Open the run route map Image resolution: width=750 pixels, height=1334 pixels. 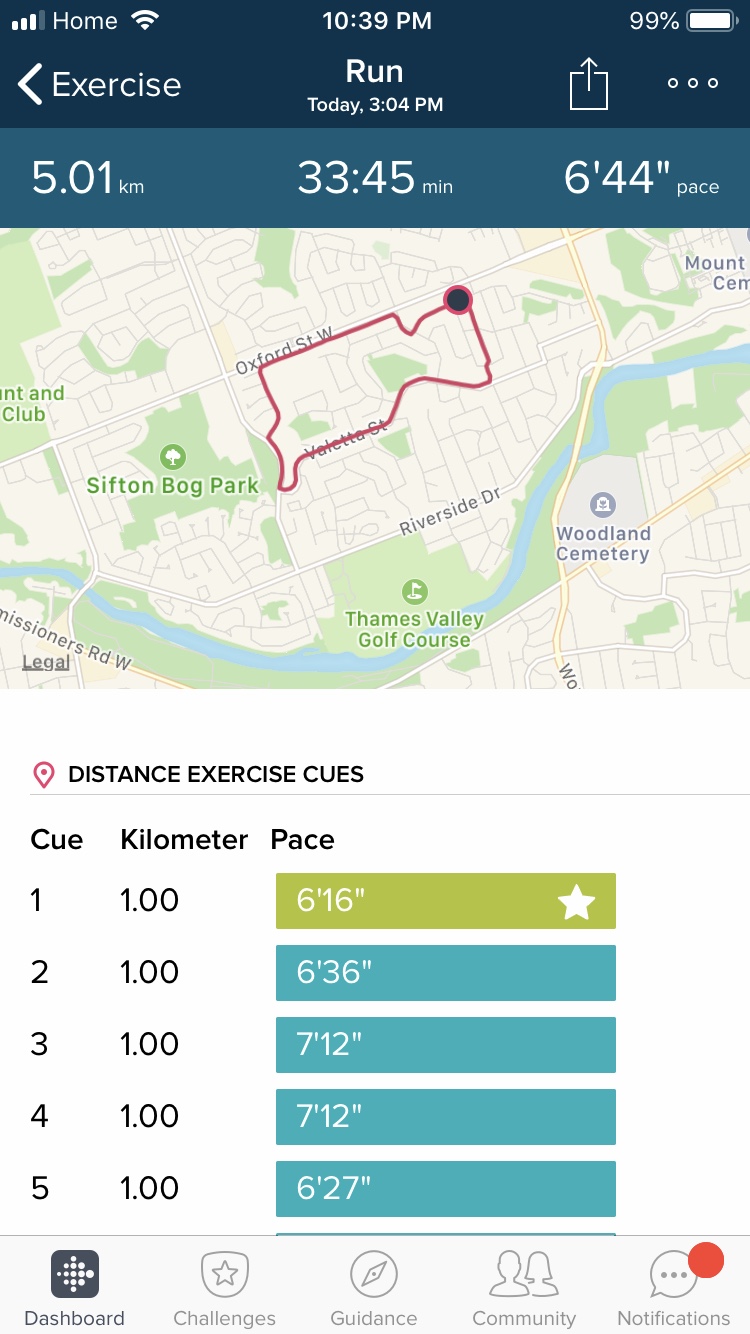point(375,458)
